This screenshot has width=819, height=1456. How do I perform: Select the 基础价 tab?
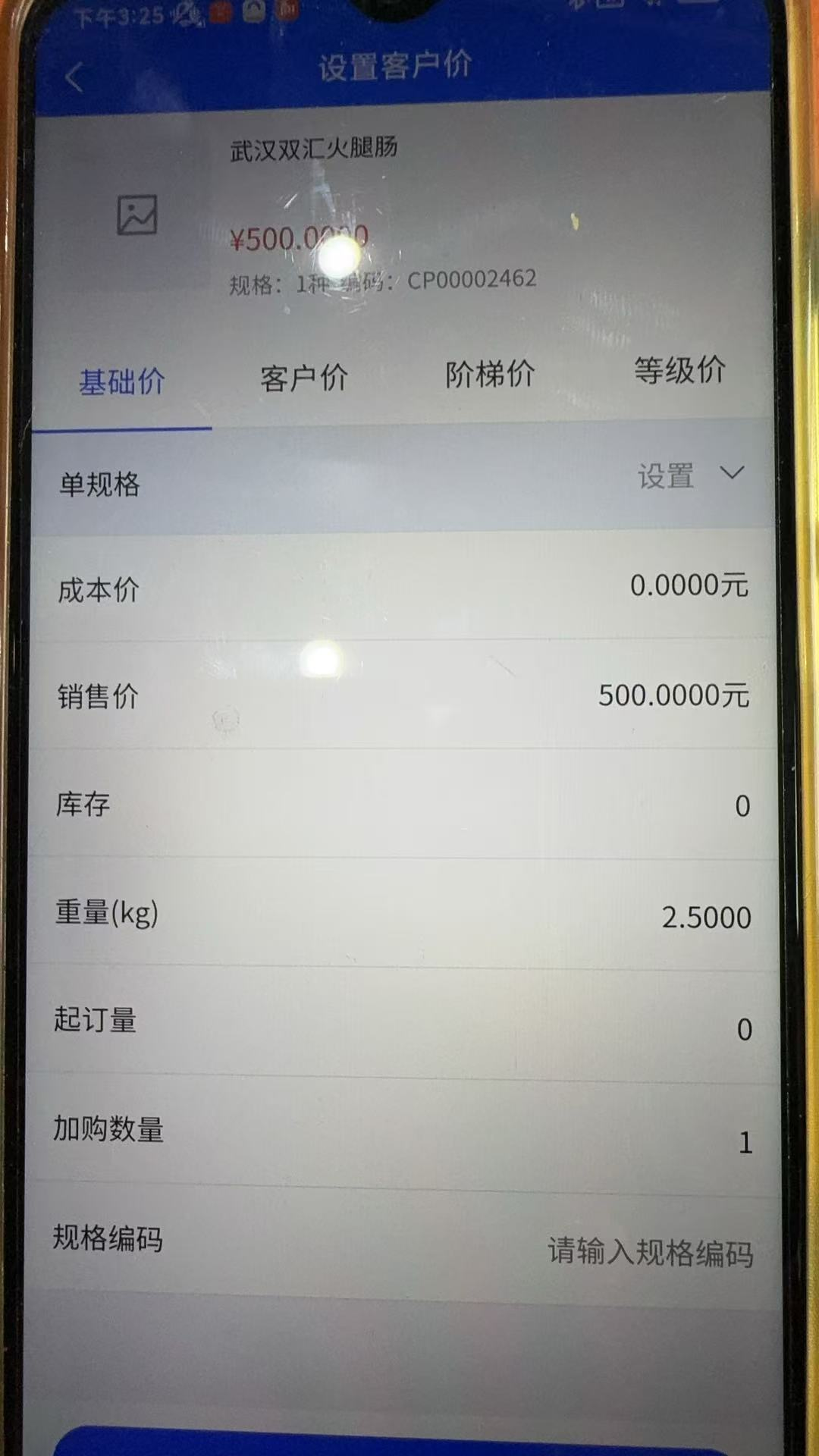coord(121,381)
